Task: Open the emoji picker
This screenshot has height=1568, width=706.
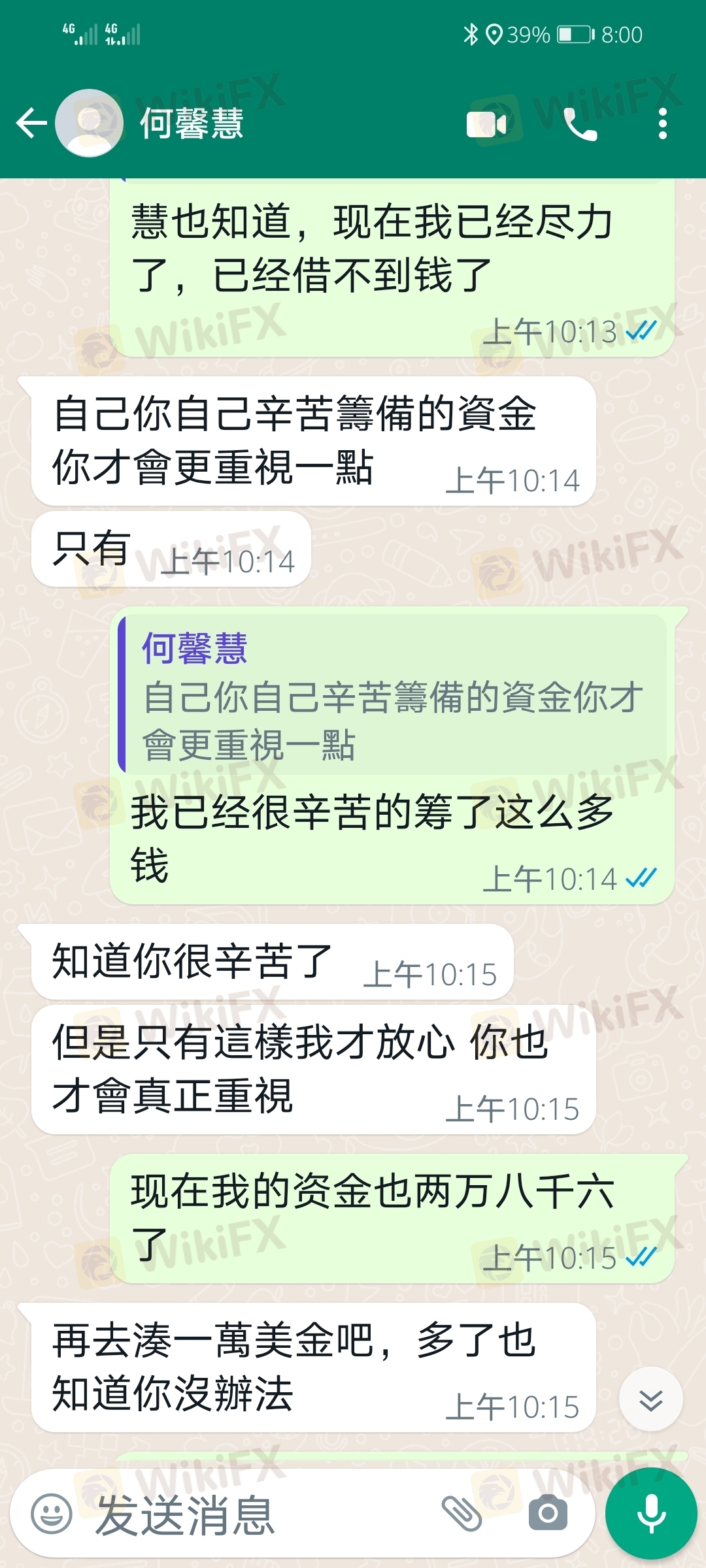Action: (52, 1514)
